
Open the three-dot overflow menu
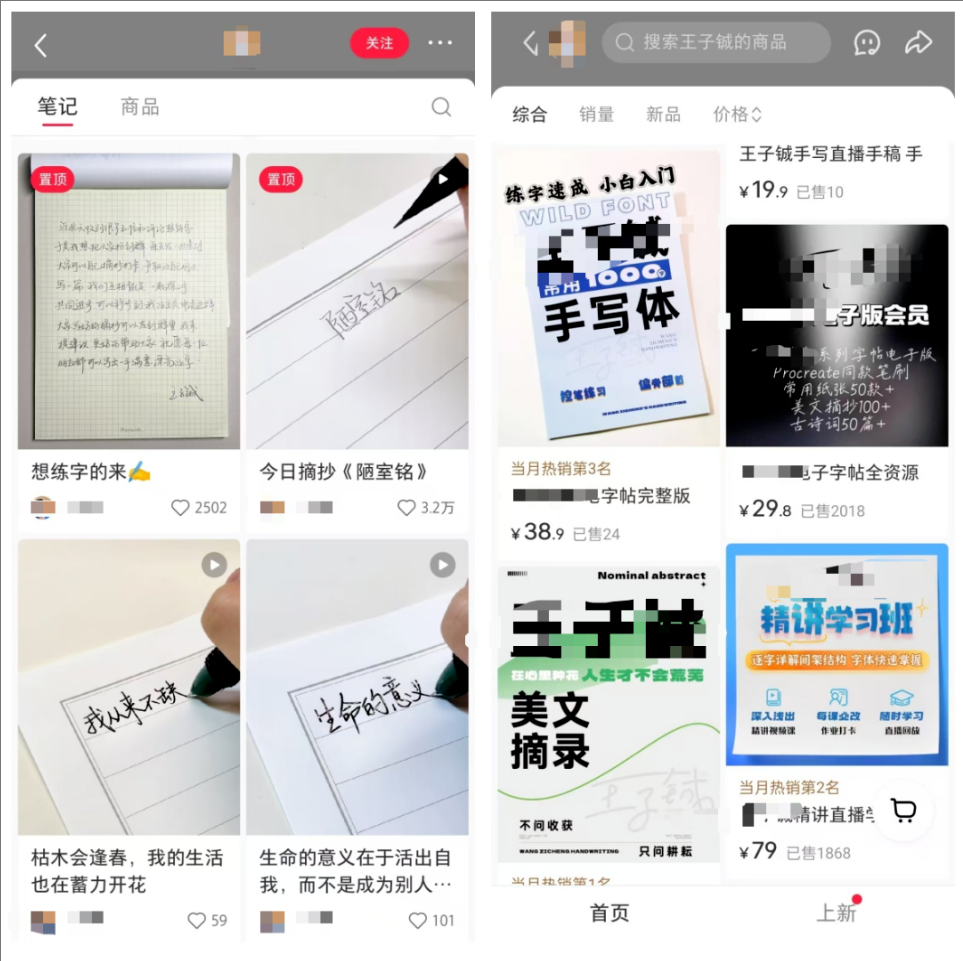tap(440, 43)
